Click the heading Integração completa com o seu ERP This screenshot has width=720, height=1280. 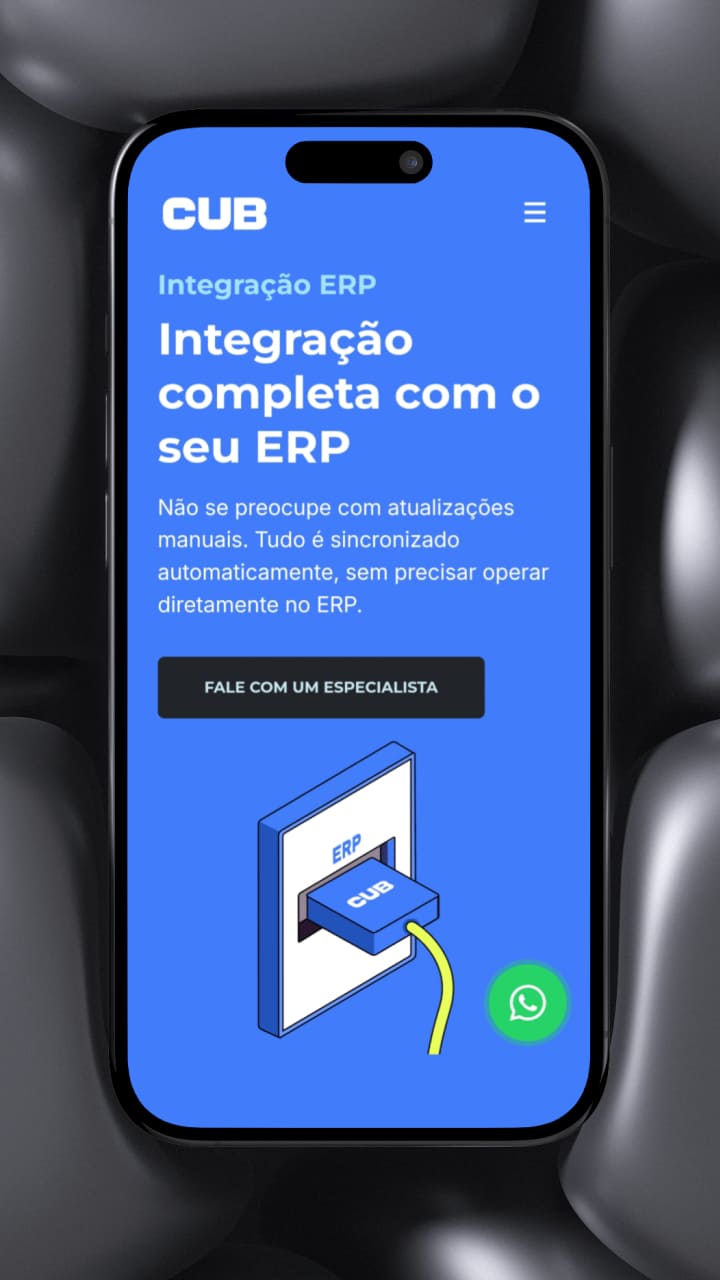coord(350,393)
